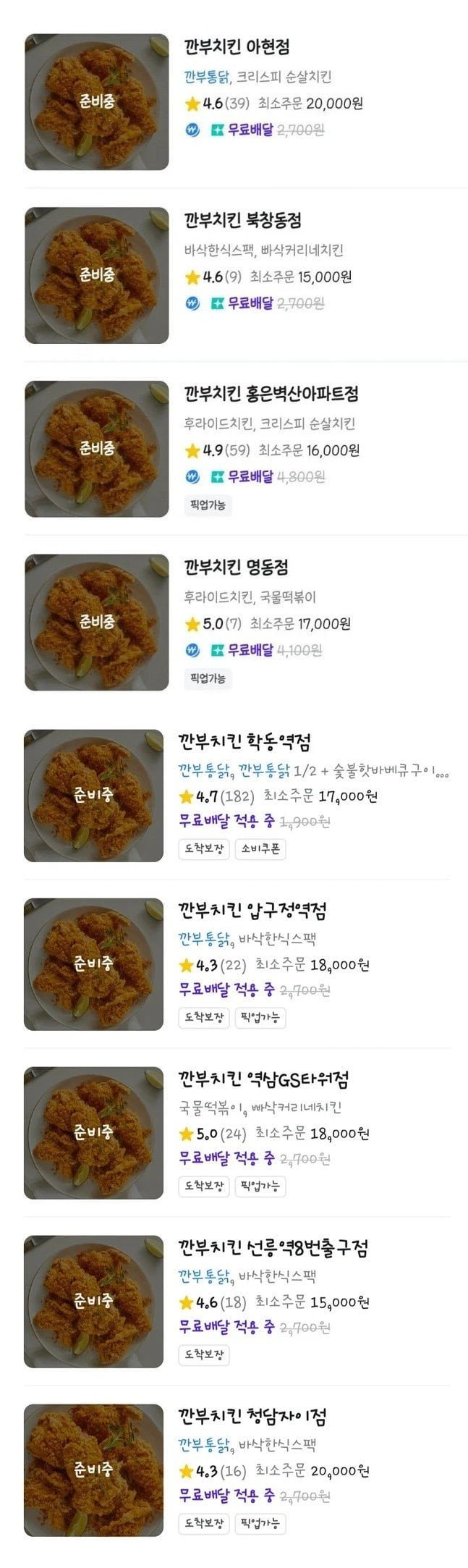Open 깐부치킨 학동역점 listing
Screen dimensions: 468x1568
tap(244, 741)
